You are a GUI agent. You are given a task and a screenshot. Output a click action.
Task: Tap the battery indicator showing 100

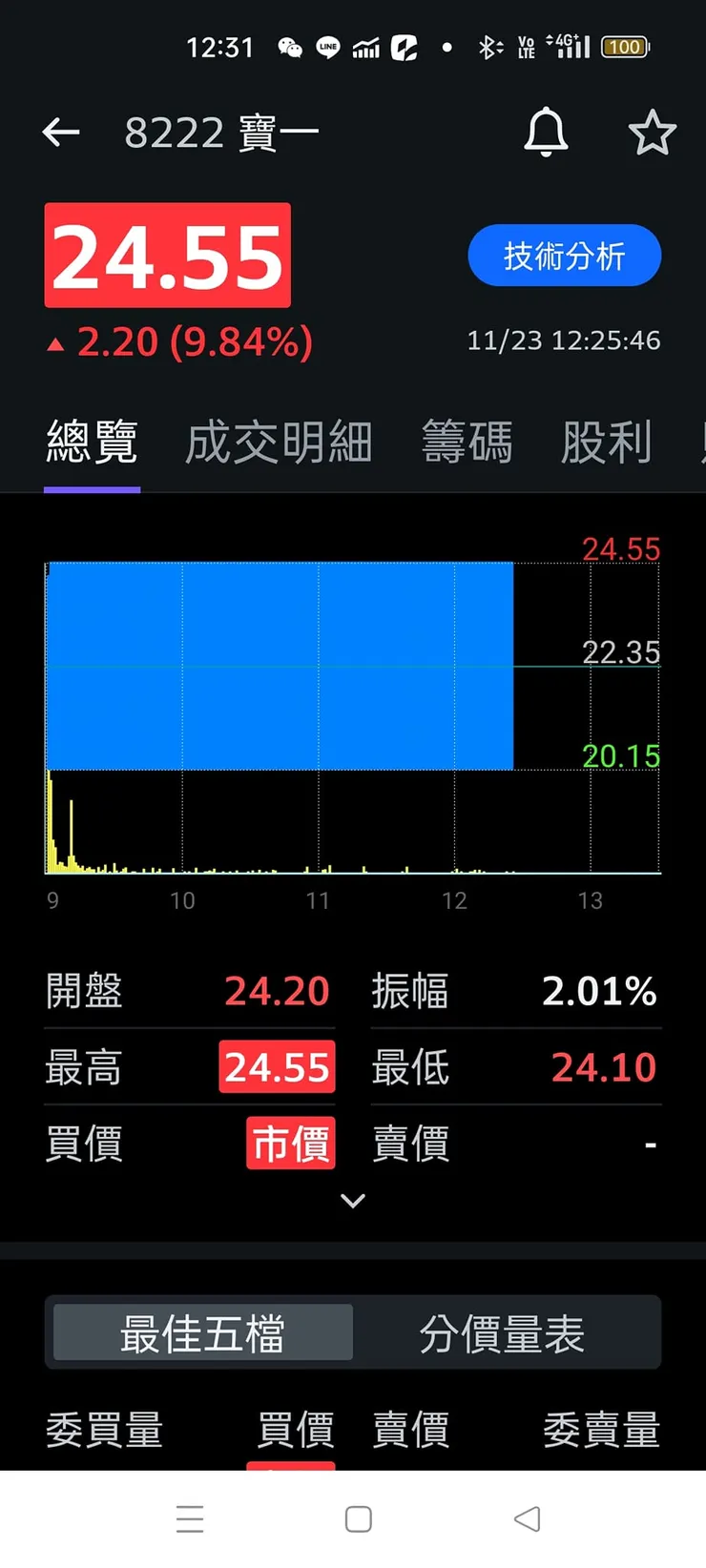click(x=625, y=47)
